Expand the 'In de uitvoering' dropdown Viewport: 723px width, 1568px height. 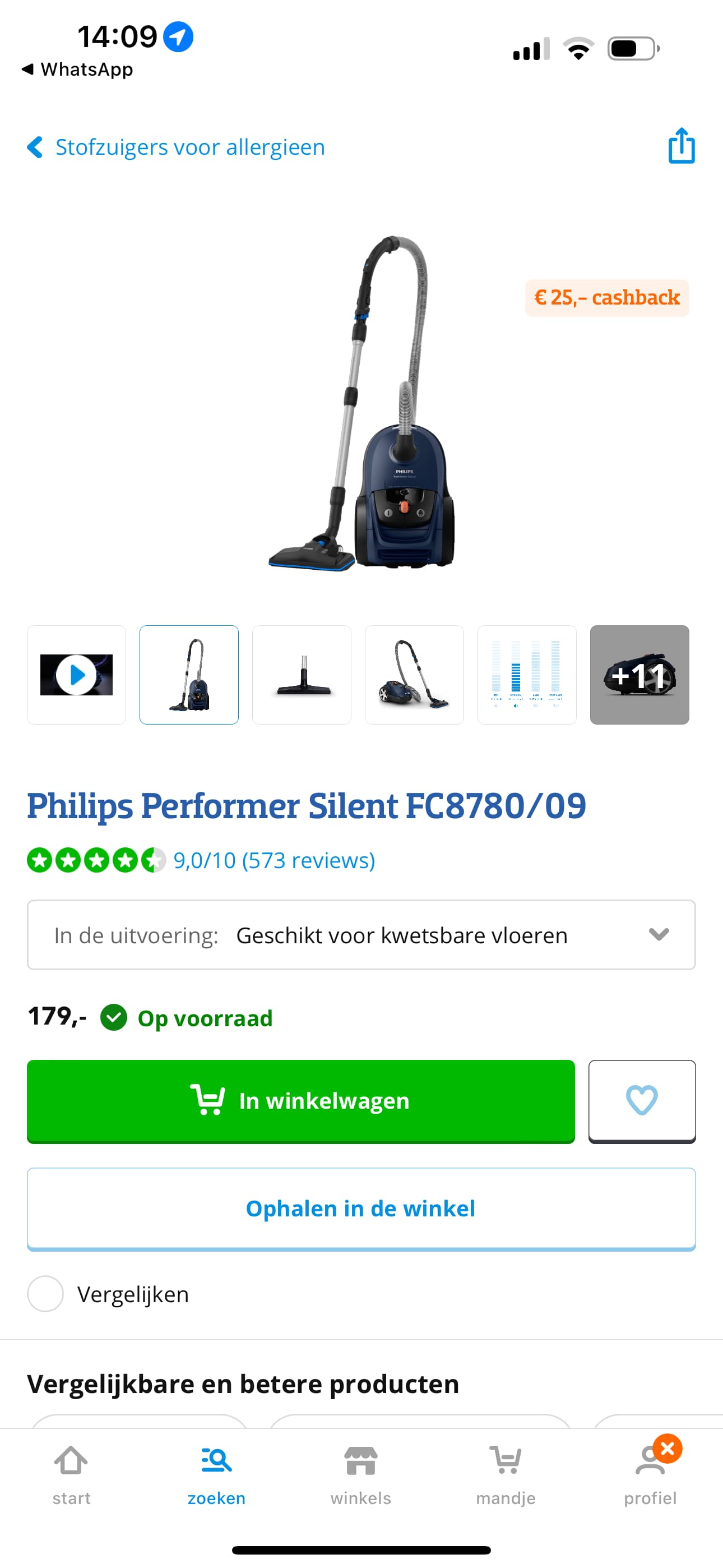click(x=361, y=935)
